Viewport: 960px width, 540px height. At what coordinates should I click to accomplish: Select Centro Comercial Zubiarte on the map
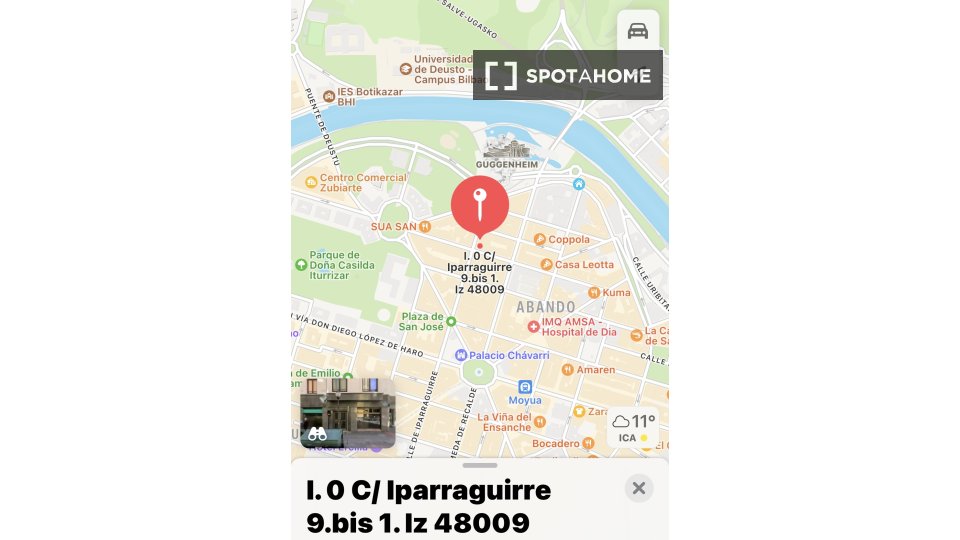point(312,180)
